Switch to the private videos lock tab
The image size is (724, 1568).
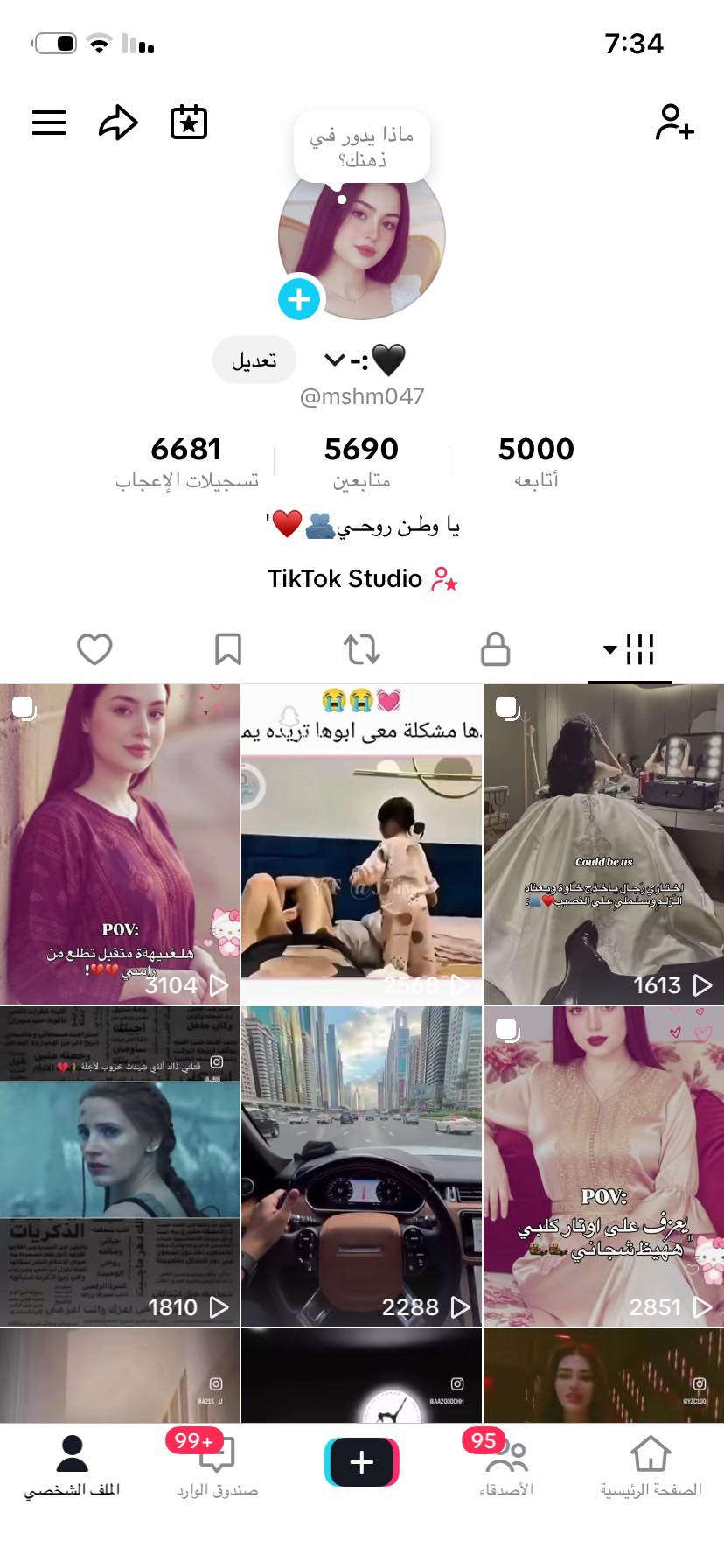(x=495, y=649)
